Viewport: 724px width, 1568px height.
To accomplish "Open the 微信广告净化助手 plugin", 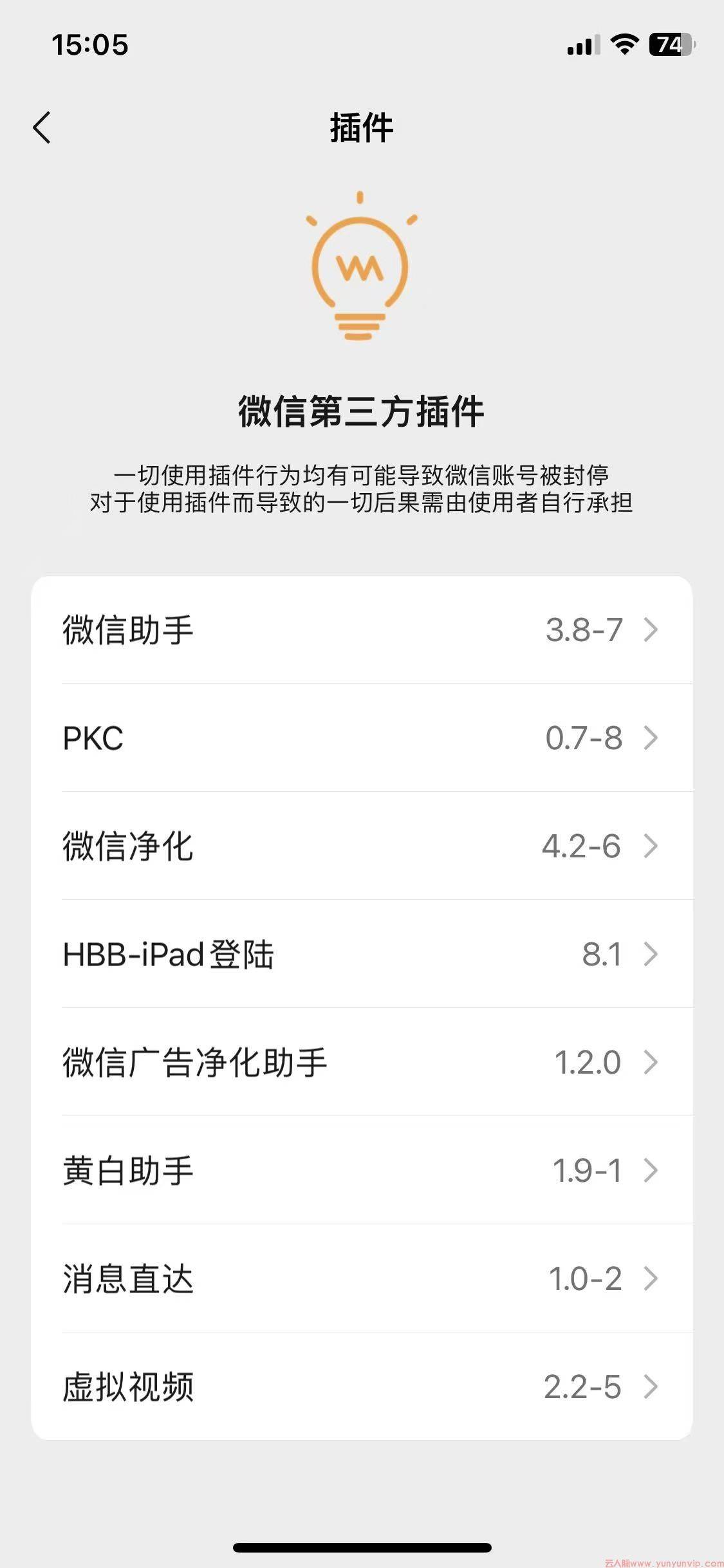I will (x=362, y=1062).
